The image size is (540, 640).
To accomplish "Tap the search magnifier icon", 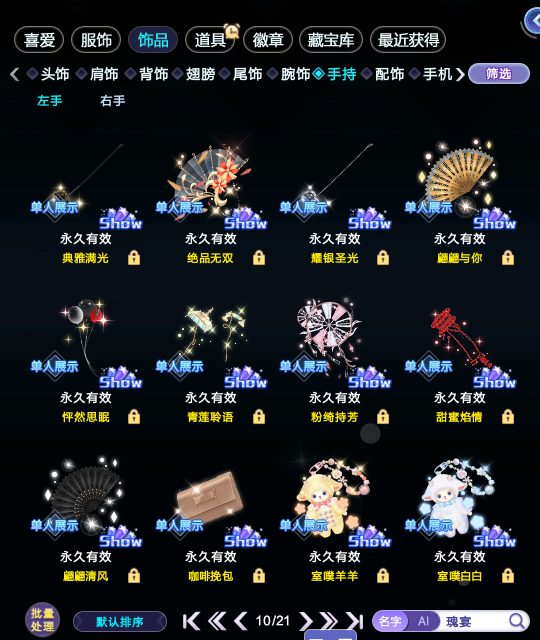I will pyautogui.click(x=517, y=621).
